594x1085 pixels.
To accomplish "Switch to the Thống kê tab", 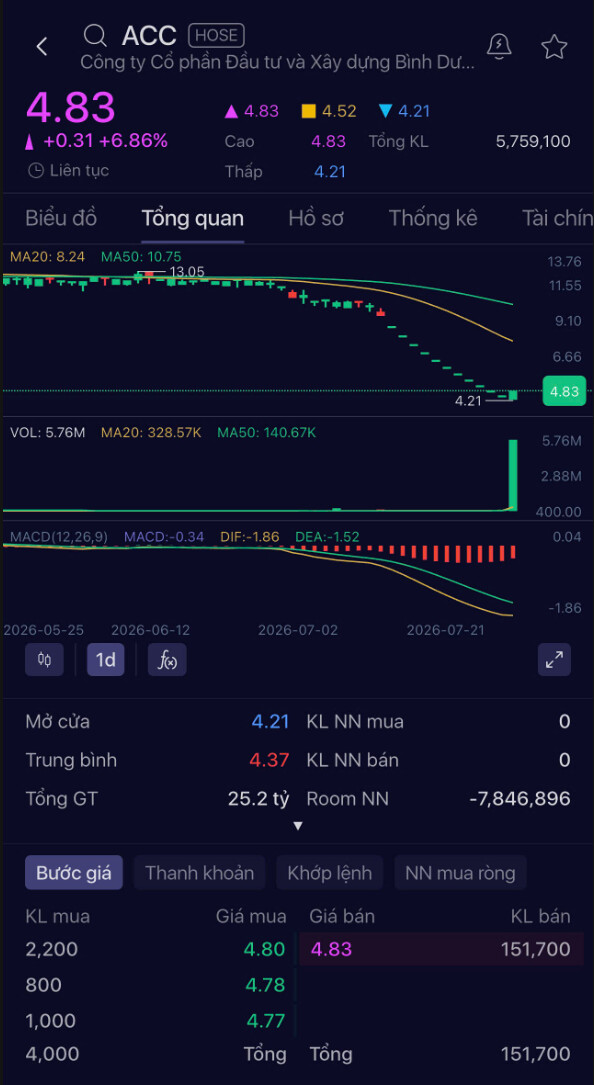I will click(x=433, y=219).
